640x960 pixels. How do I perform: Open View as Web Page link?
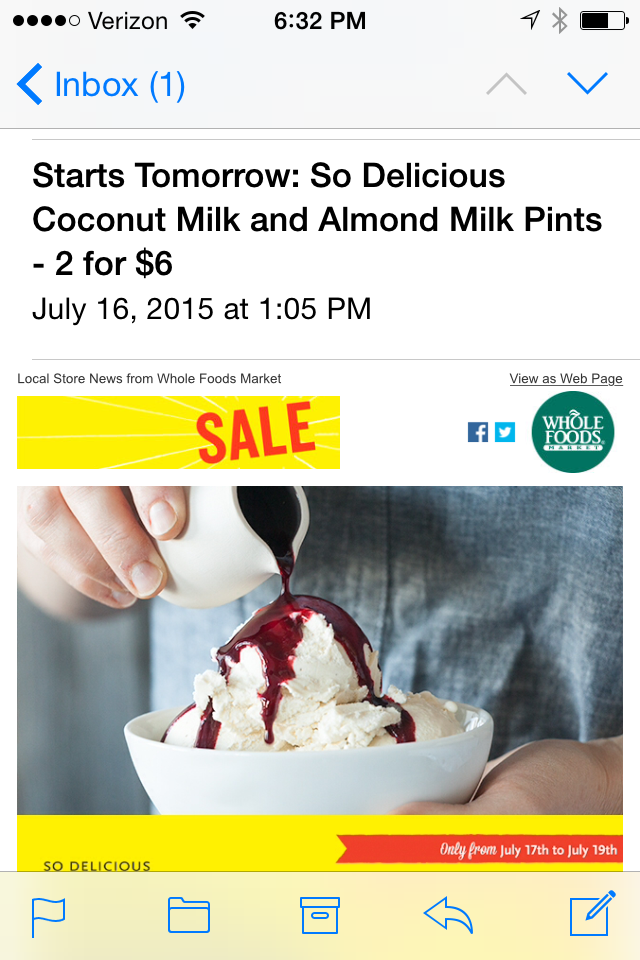[x=565, y=379]
